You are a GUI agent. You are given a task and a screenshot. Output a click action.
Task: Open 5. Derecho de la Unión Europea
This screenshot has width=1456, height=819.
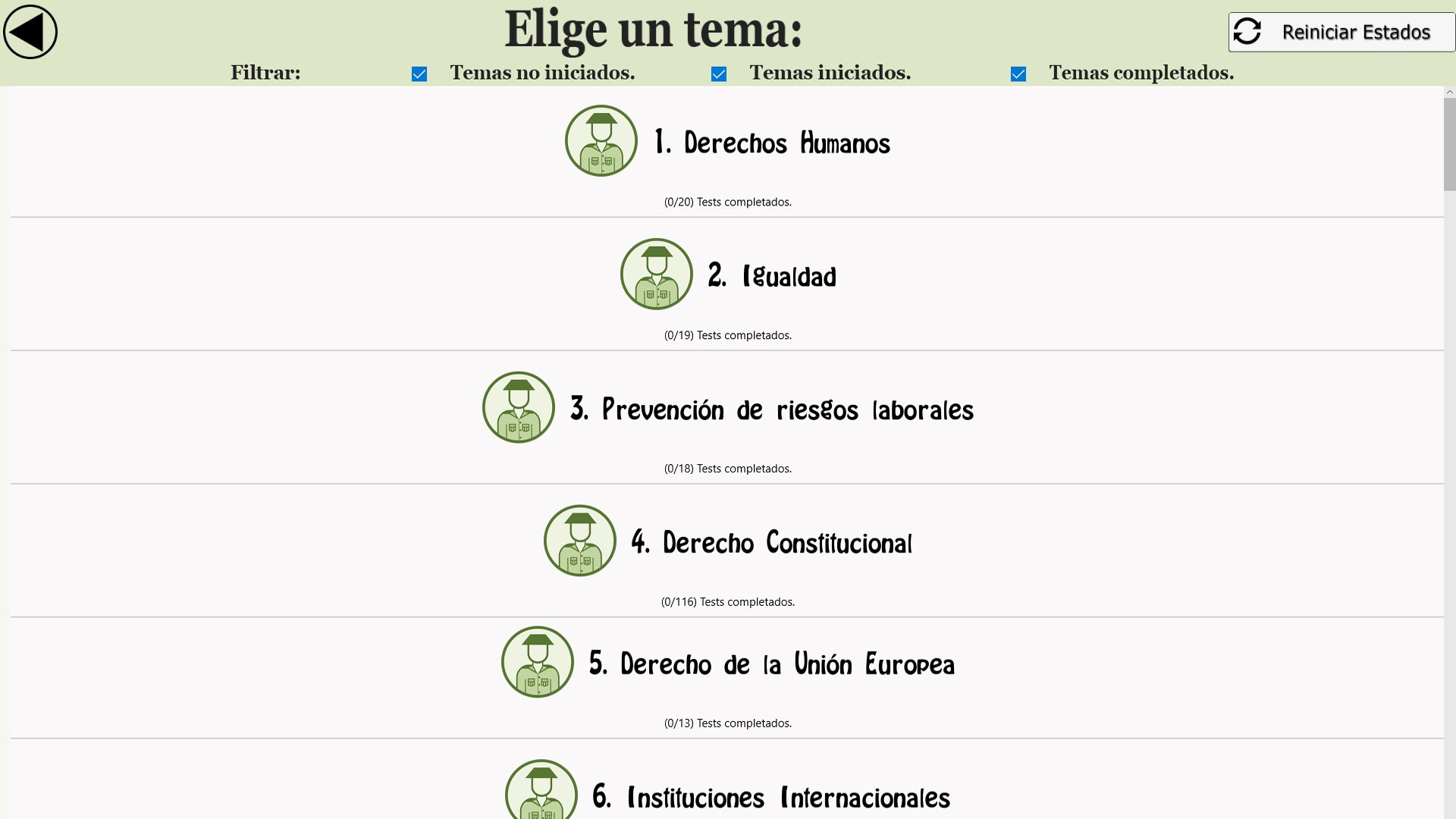[772, 664]
